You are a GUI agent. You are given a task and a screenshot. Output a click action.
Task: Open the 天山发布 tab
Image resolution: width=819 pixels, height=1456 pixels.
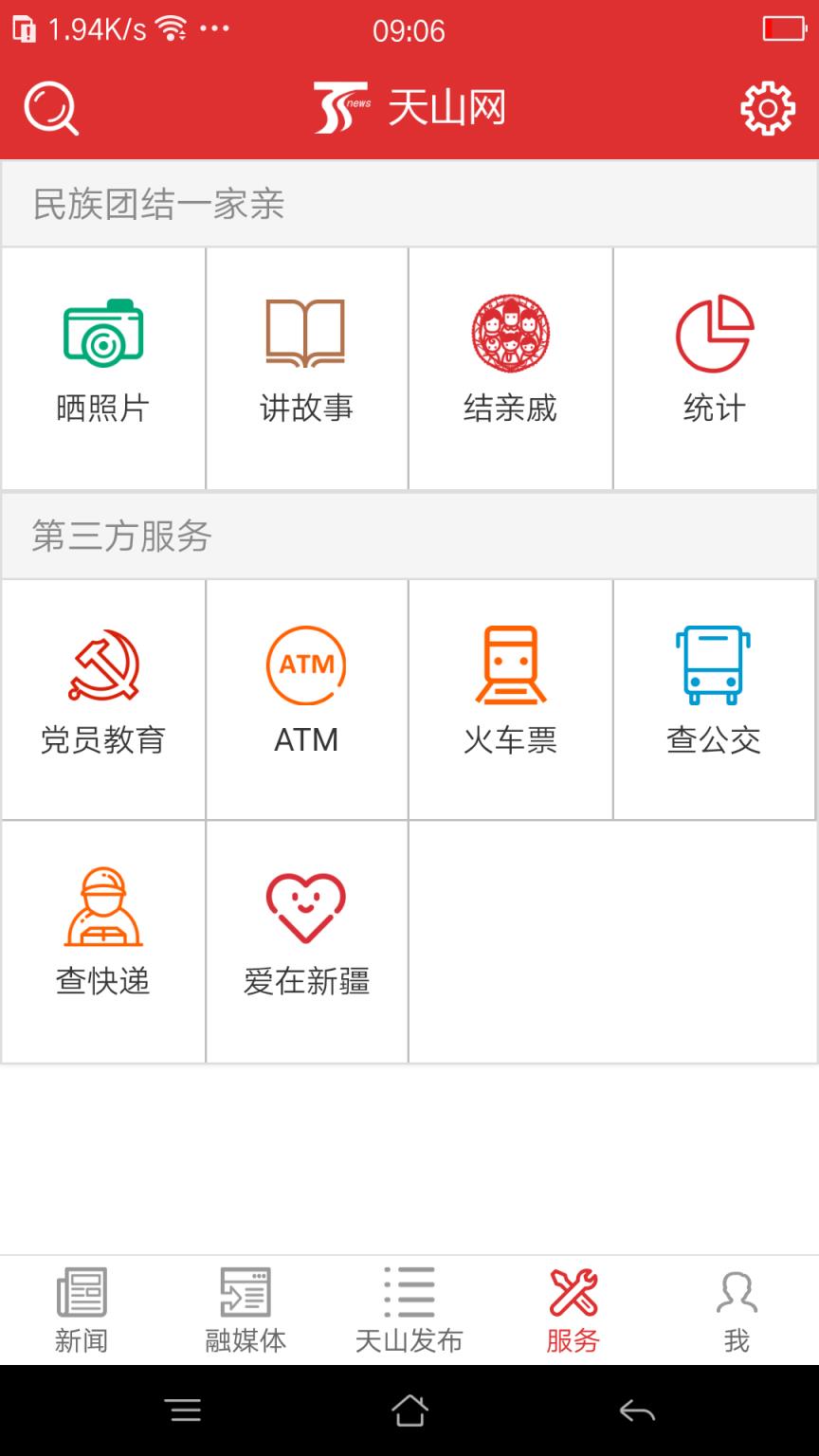point(409,1308)
